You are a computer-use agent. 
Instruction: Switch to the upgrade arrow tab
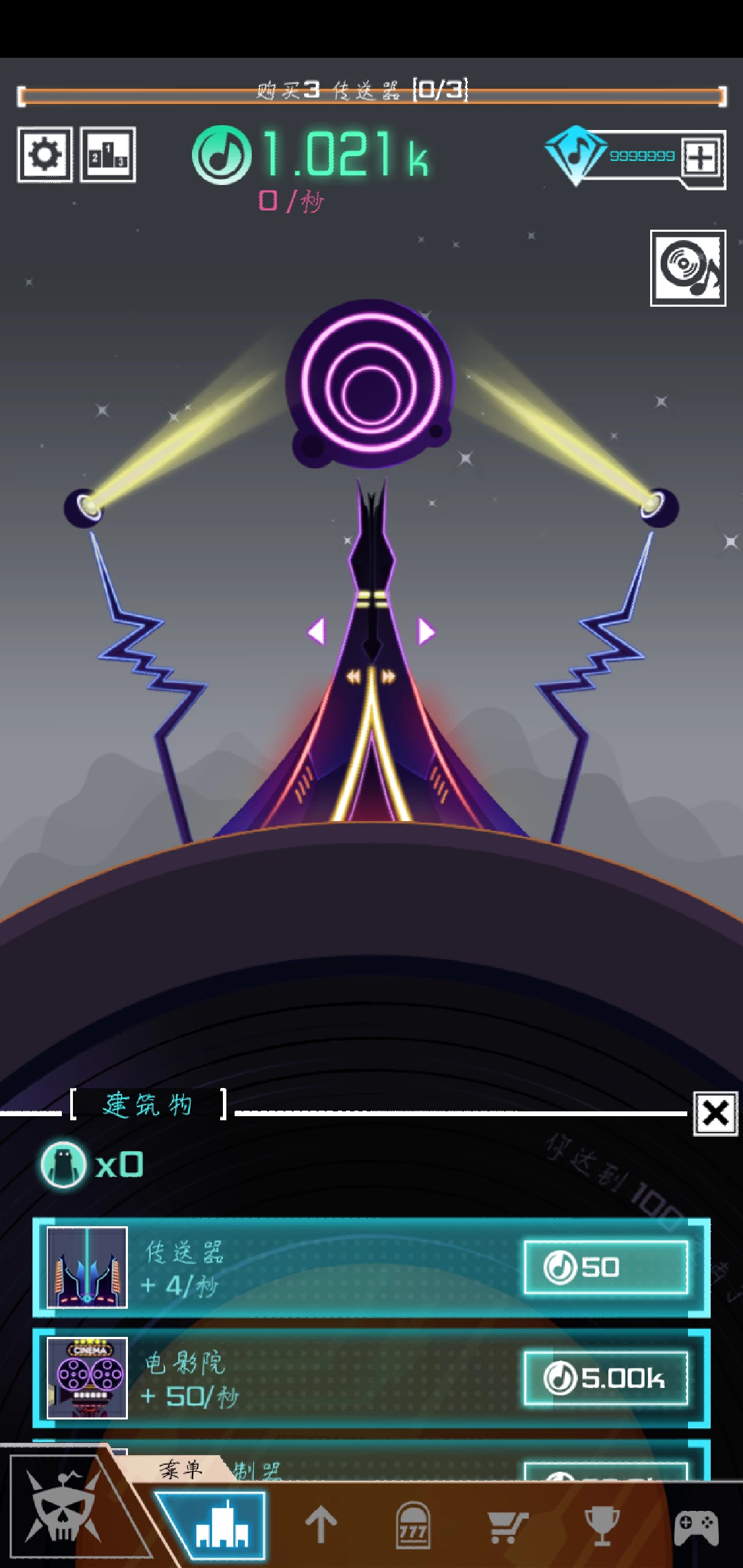(321, 1525)
